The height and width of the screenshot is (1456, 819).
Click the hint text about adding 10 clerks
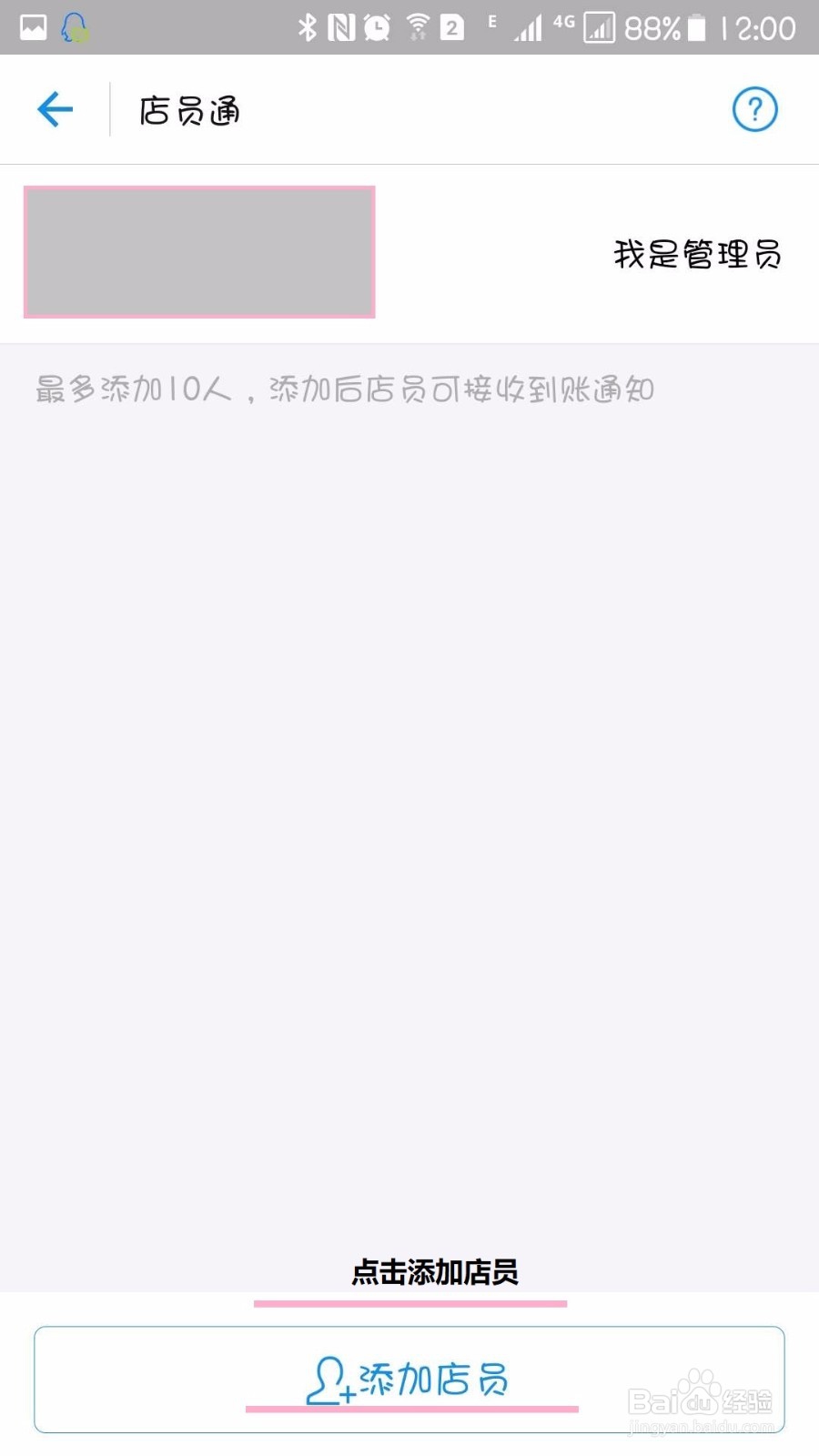point(344,389)
